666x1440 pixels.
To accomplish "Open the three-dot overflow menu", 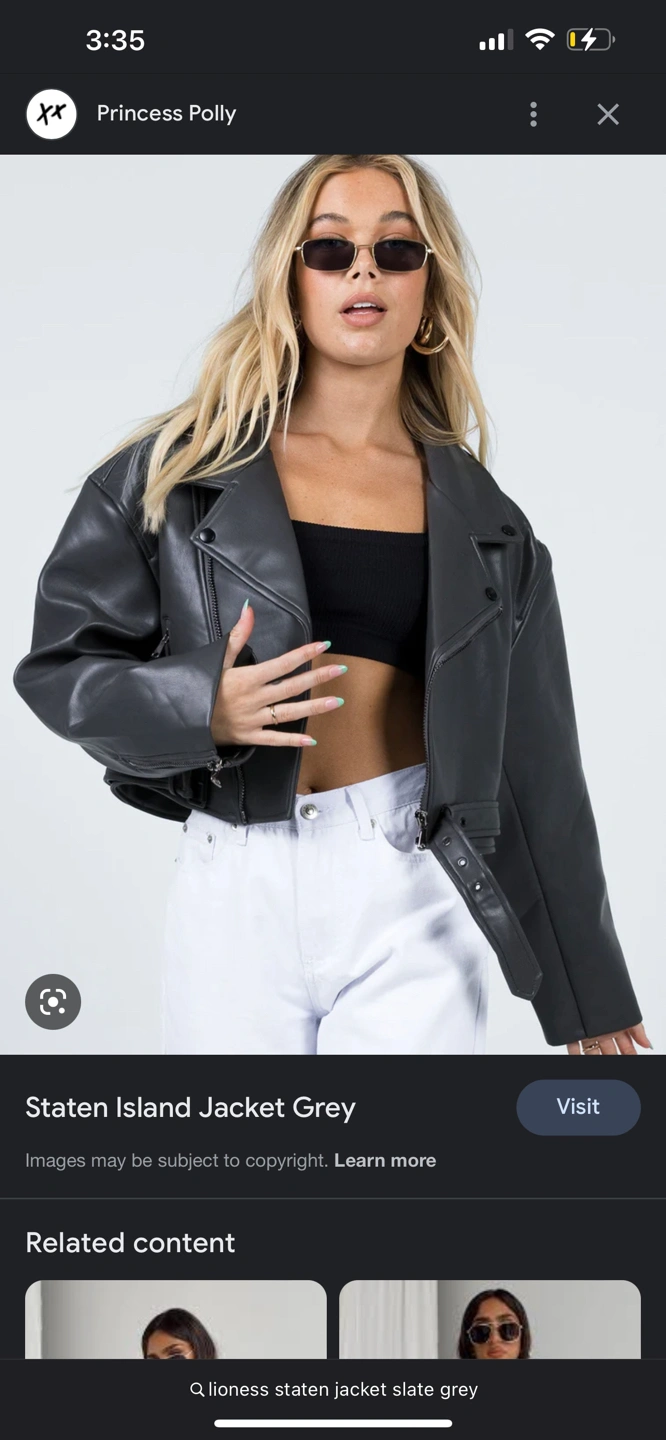I will pos(533,114).
